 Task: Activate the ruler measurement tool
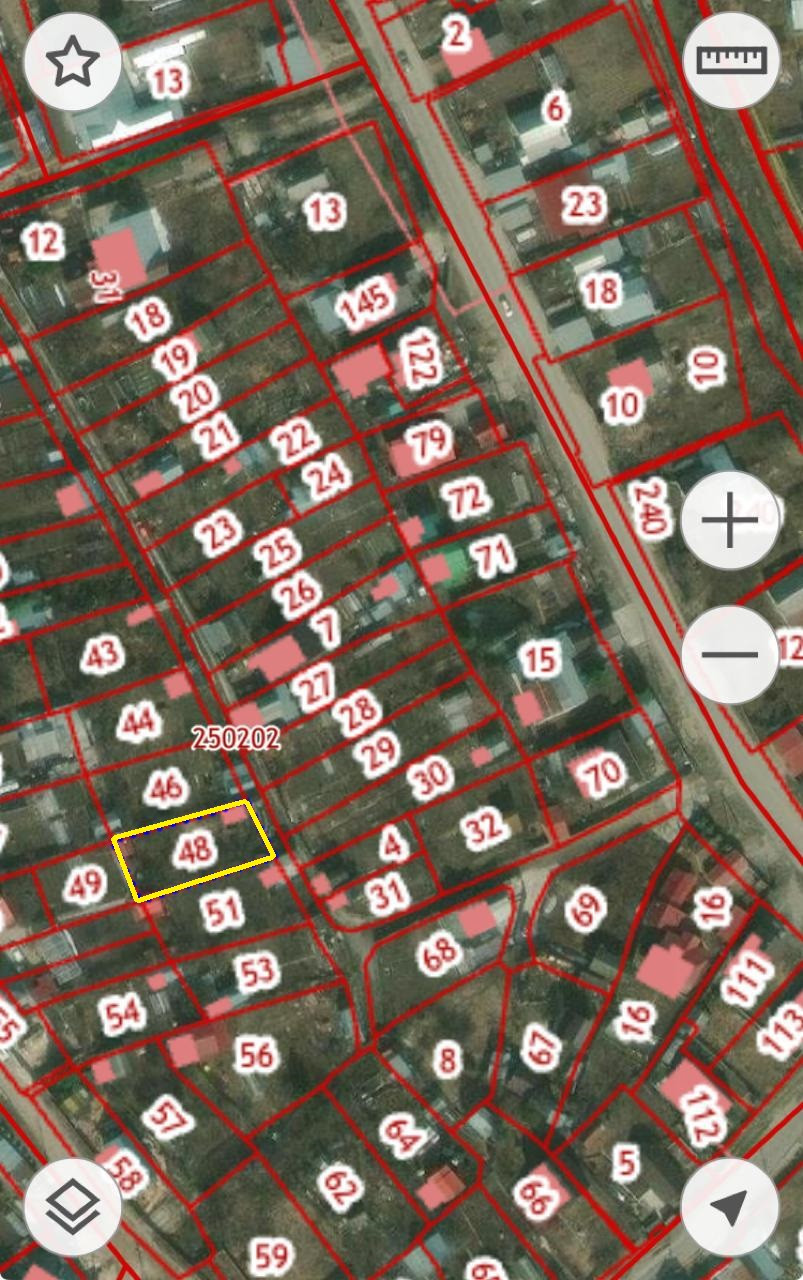coord(731,62)
